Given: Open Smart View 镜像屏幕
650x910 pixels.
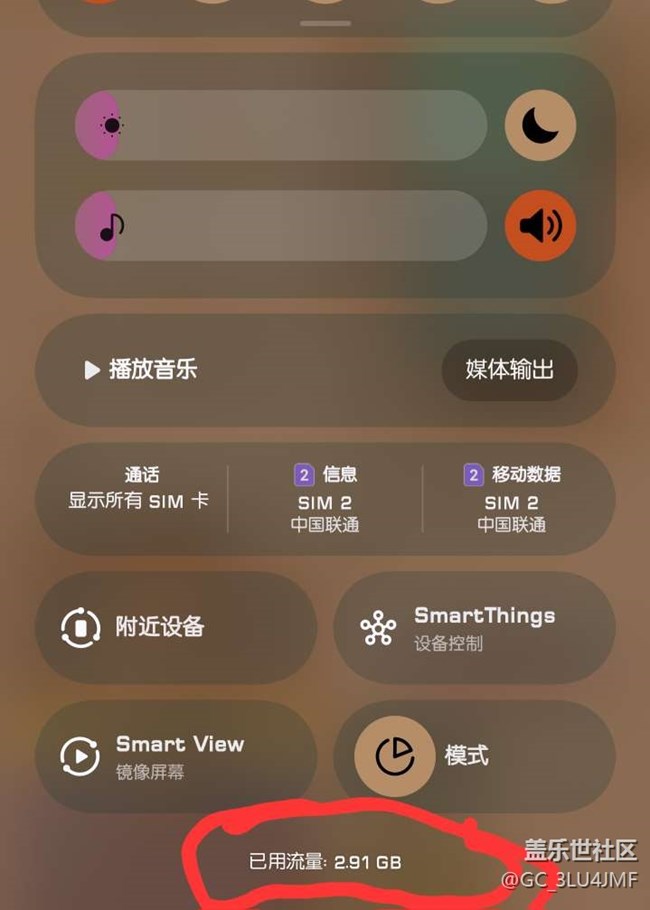Looking at the screenshot, I should click(176, 756).
